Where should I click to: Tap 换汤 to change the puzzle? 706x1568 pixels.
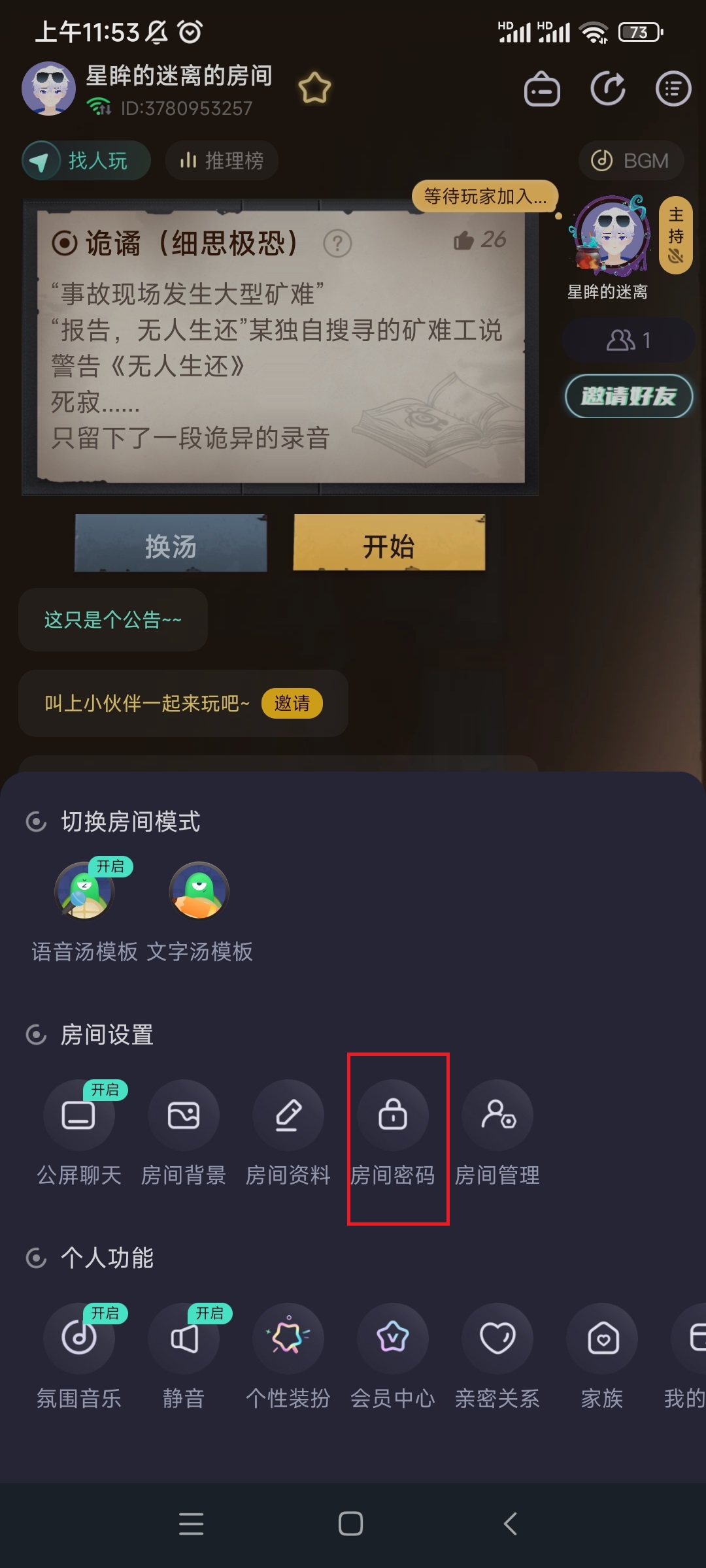point(171,544)
